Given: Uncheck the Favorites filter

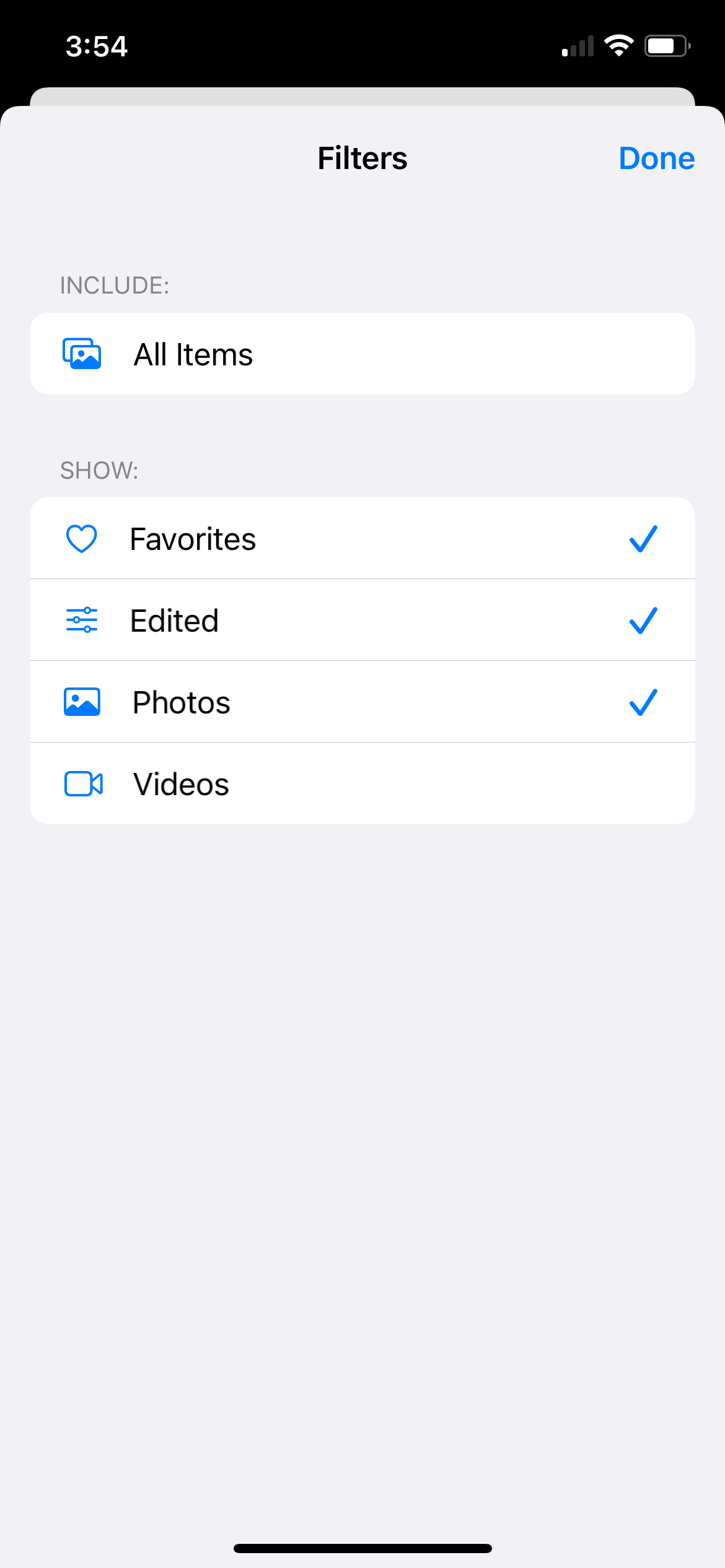Looking at the screenshot, I should (643, 538).
